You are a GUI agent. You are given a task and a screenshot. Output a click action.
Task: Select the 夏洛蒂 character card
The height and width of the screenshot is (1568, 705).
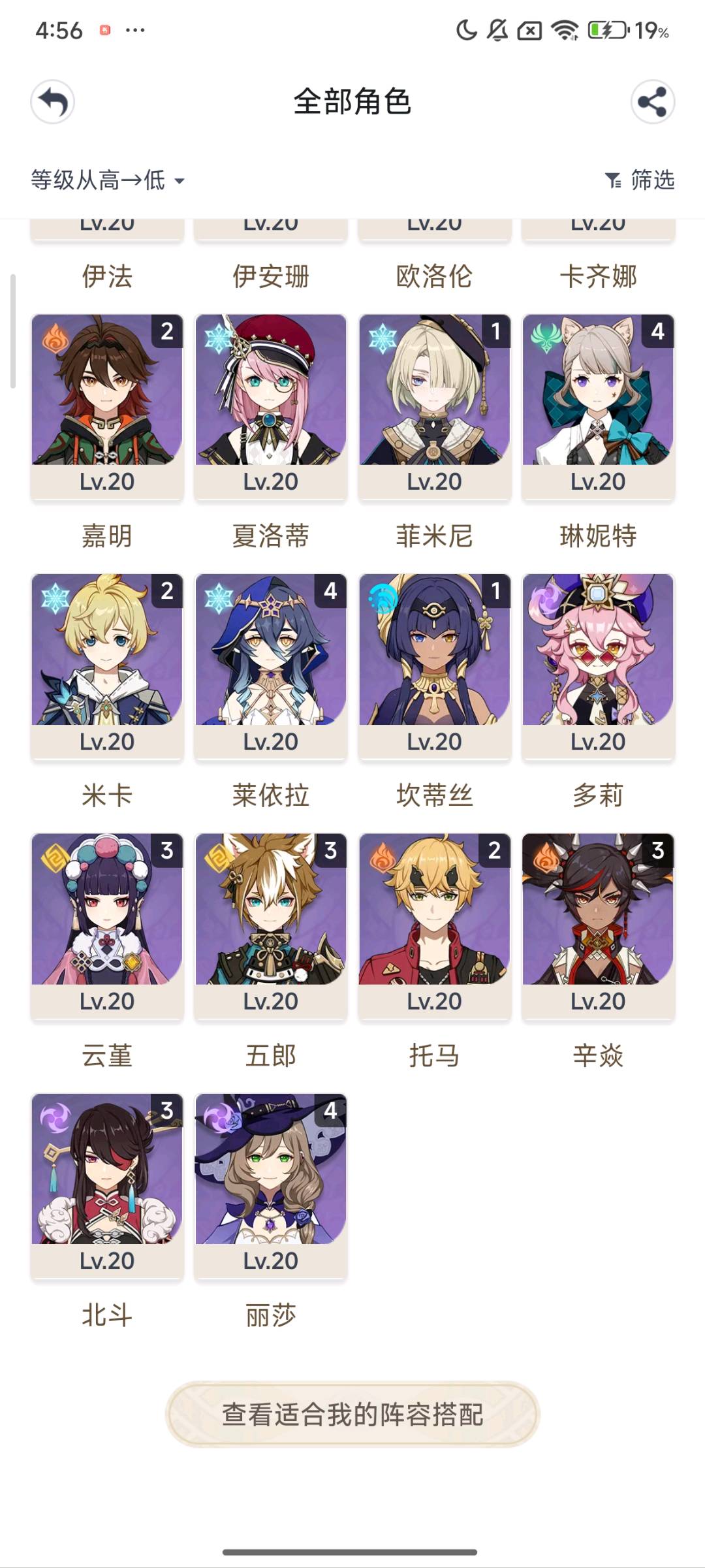coord(271,405)
